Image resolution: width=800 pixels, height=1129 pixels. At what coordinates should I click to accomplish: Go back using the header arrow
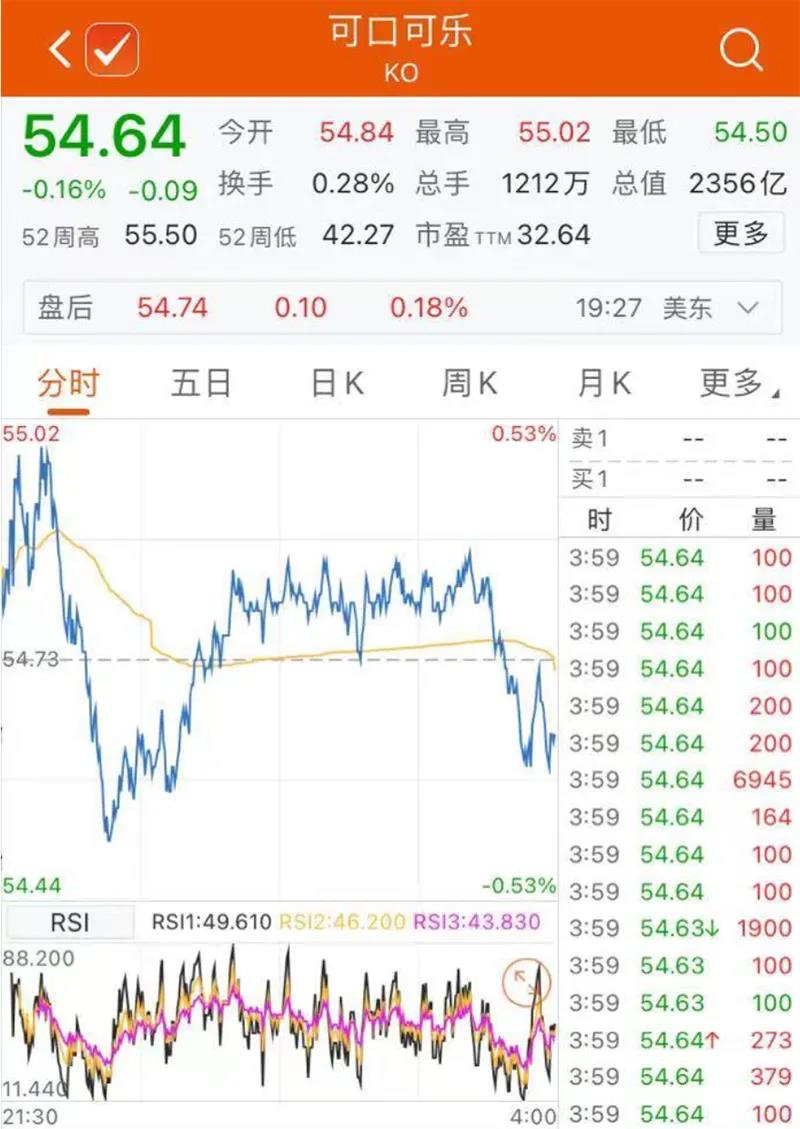point(61,49)
